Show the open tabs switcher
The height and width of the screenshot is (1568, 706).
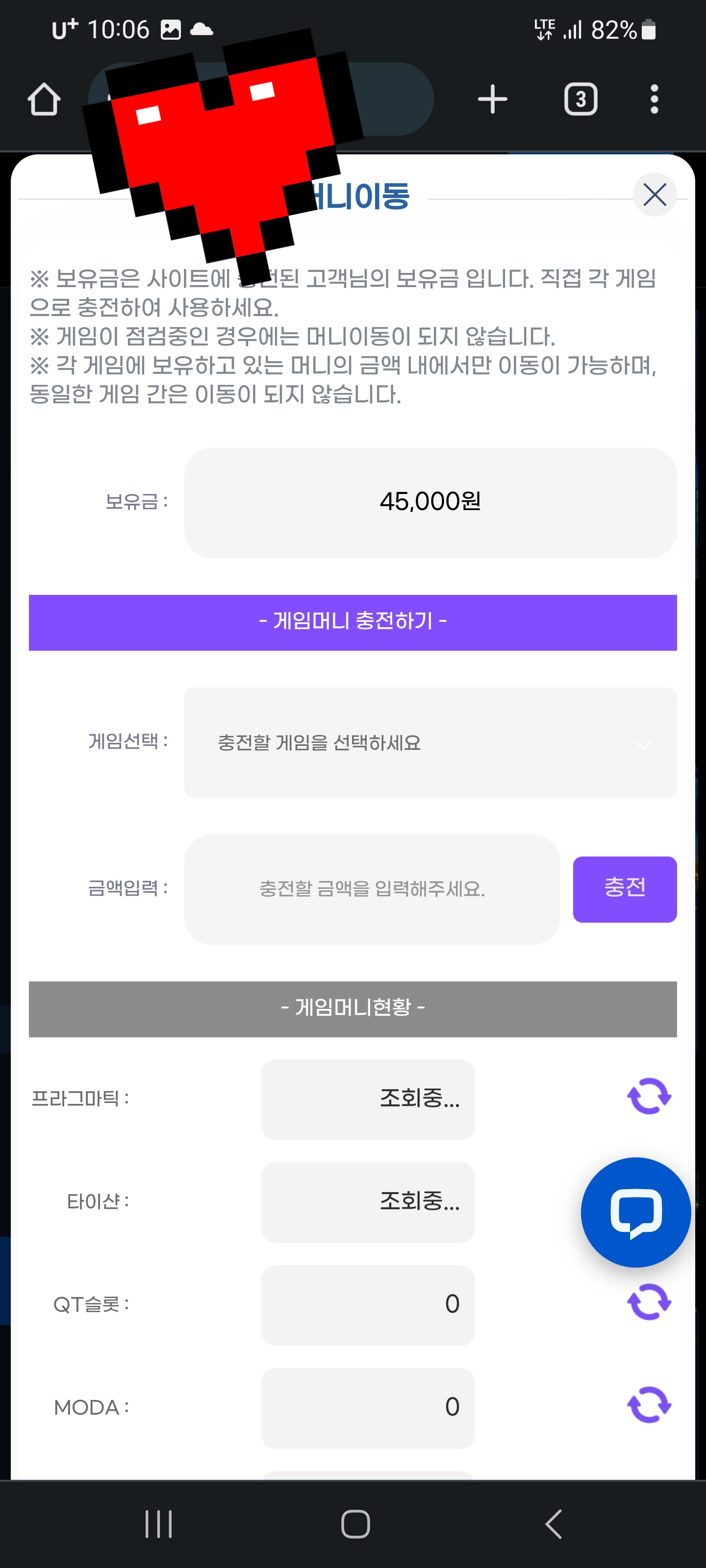pos(580,99)
